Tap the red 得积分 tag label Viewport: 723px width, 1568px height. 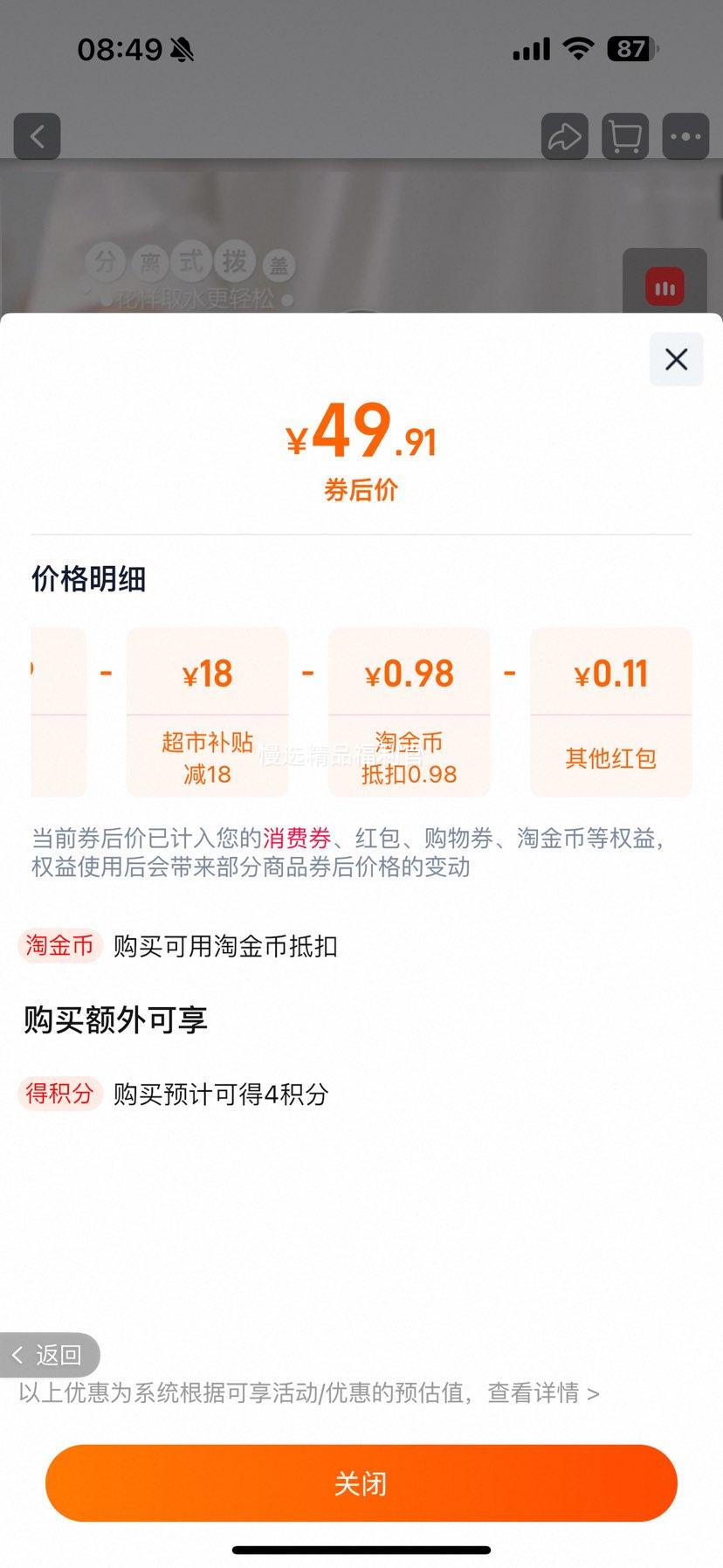tap(59, 1095)
